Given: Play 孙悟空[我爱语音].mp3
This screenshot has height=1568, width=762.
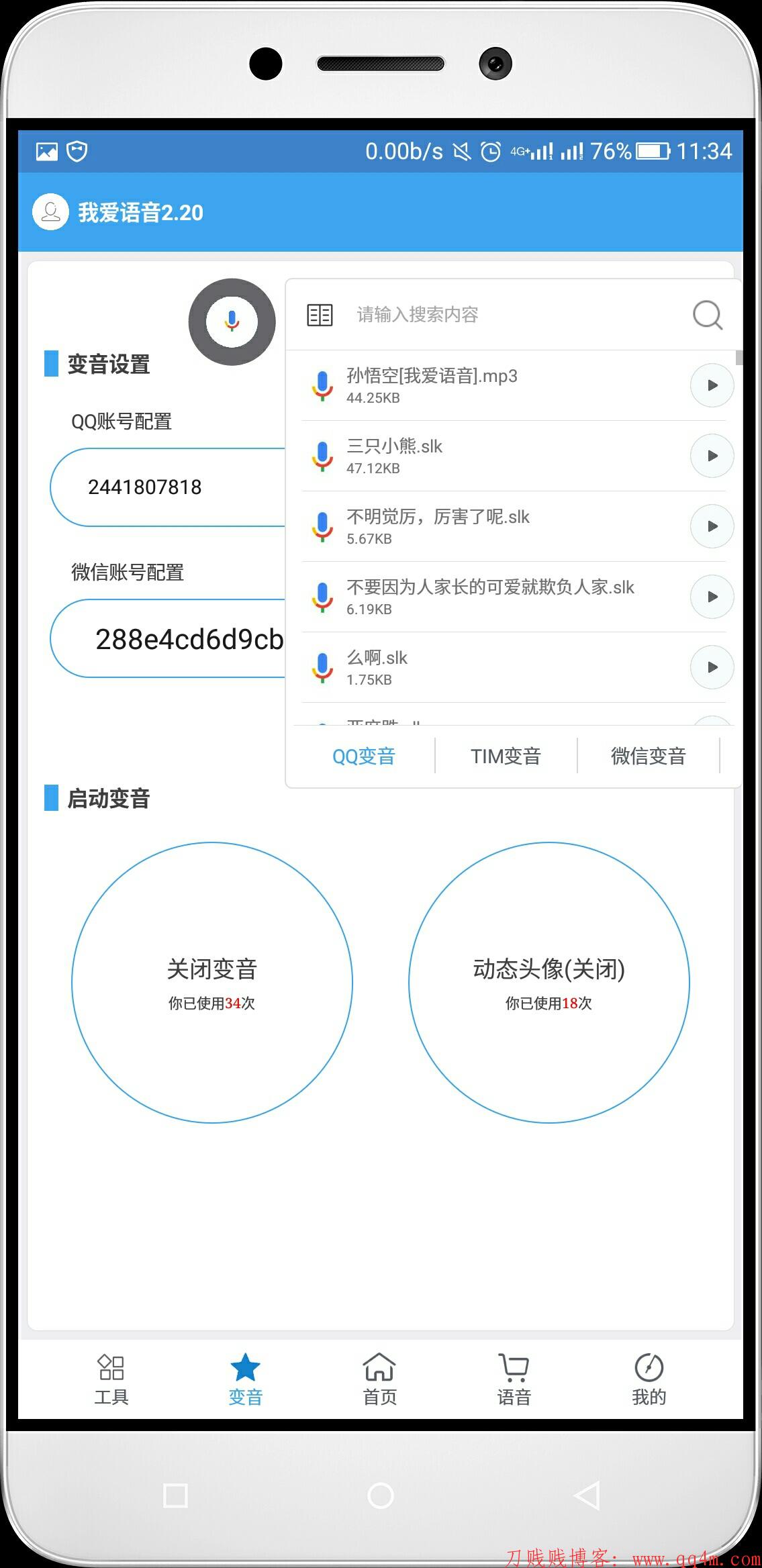Looking at the screenshot, I should click(712, 385).
